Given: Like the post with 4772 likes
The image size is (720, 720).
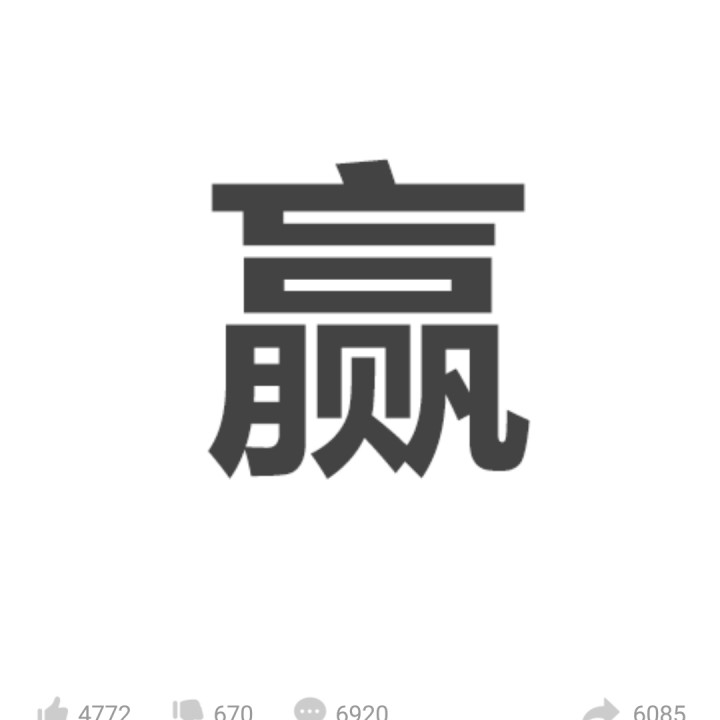Looking at the screenshot, I should [x=53, y=711].
